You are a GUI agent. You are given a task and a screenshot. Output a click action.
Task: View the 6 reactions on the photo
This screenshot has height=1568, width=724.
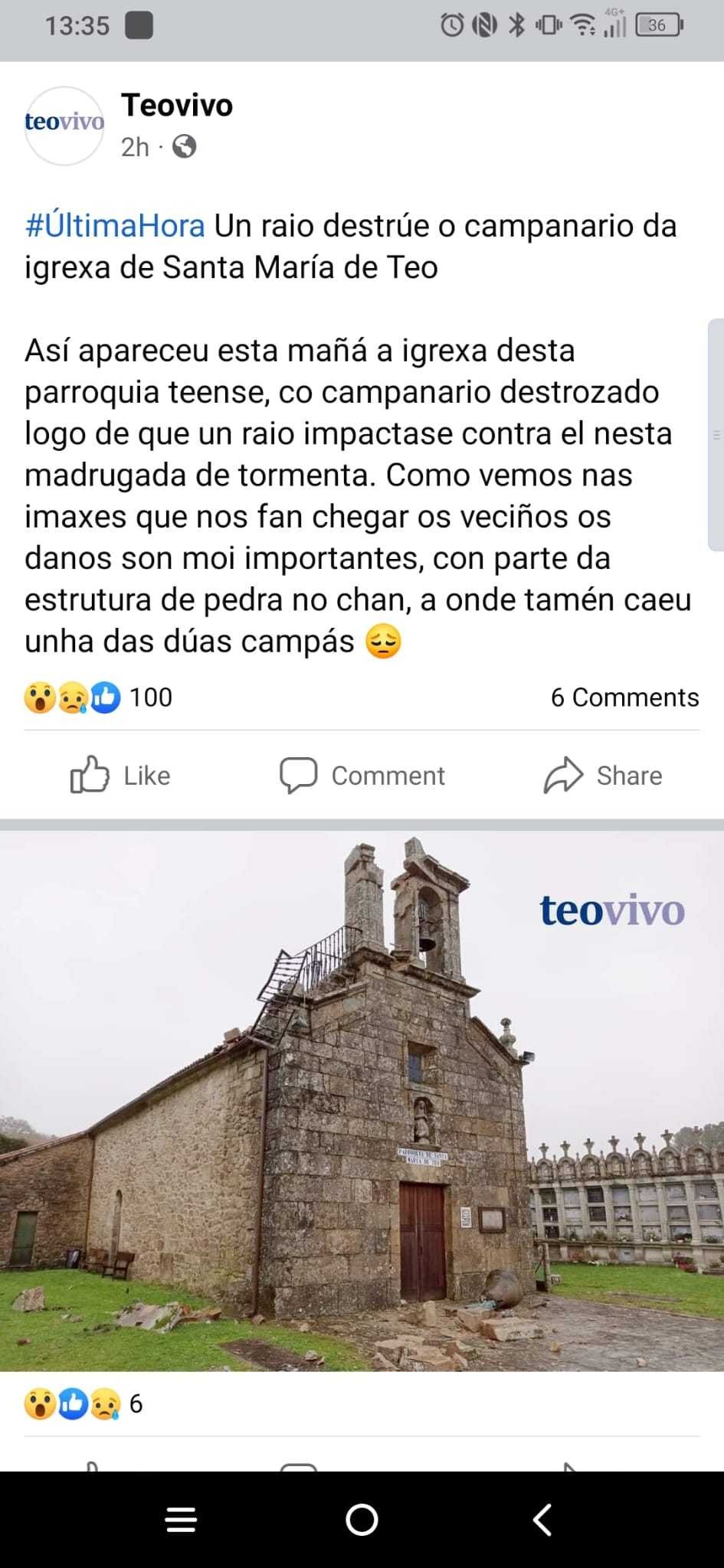[x=84, y=1403]
